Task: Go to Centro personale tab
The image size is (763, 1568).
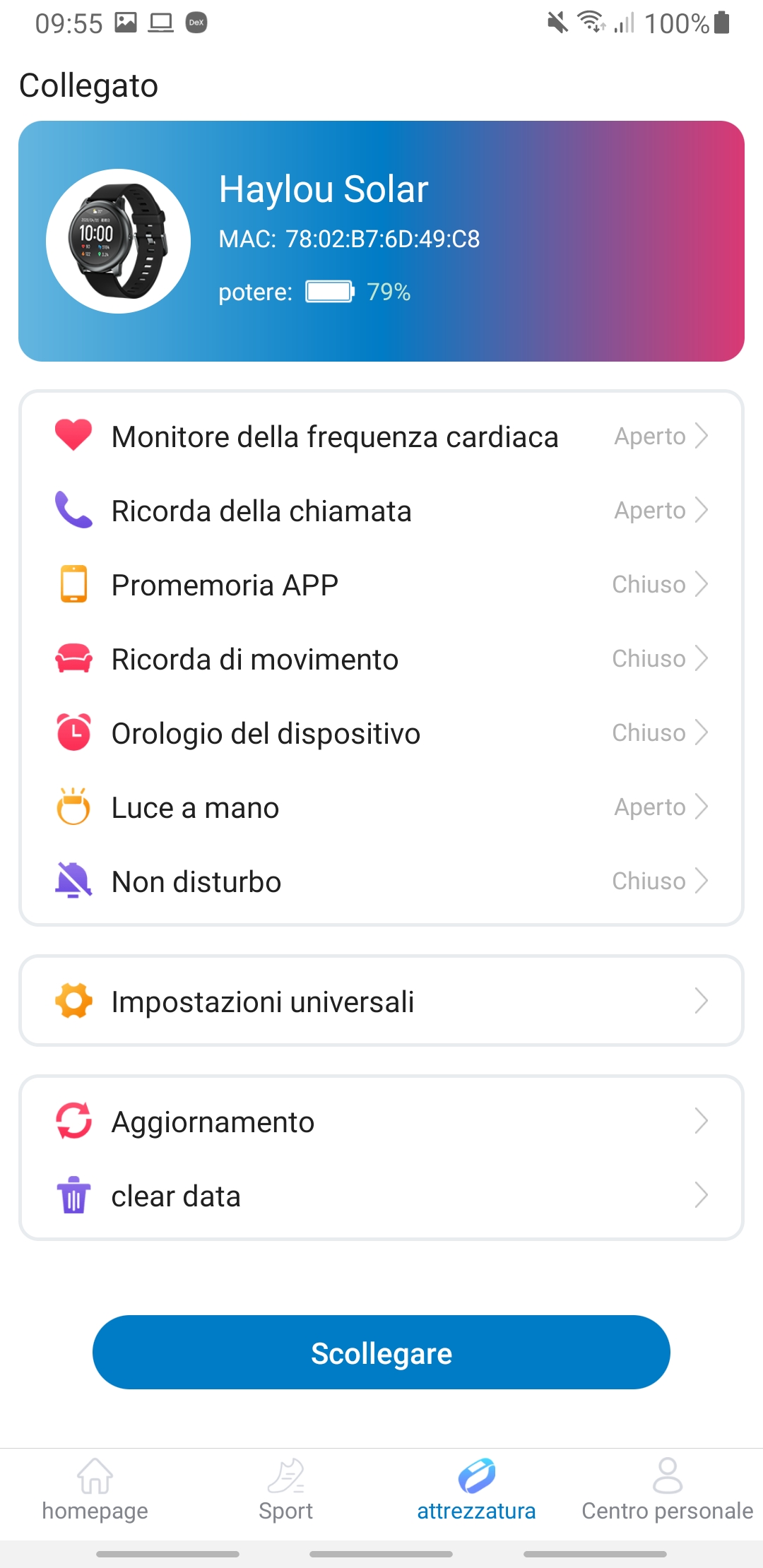Action: 668,1489
